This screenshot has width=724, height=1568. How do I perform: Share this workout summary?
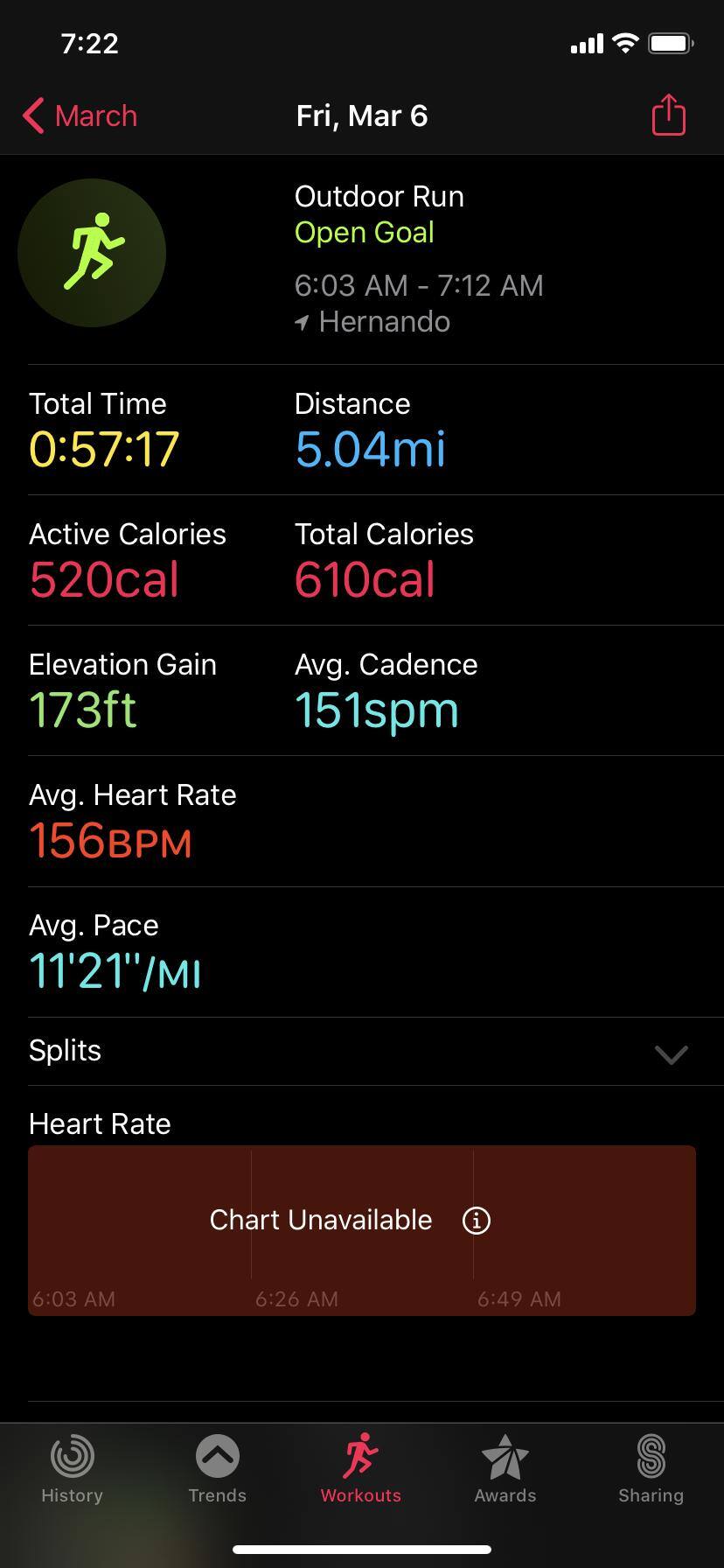tap(669, 115)
